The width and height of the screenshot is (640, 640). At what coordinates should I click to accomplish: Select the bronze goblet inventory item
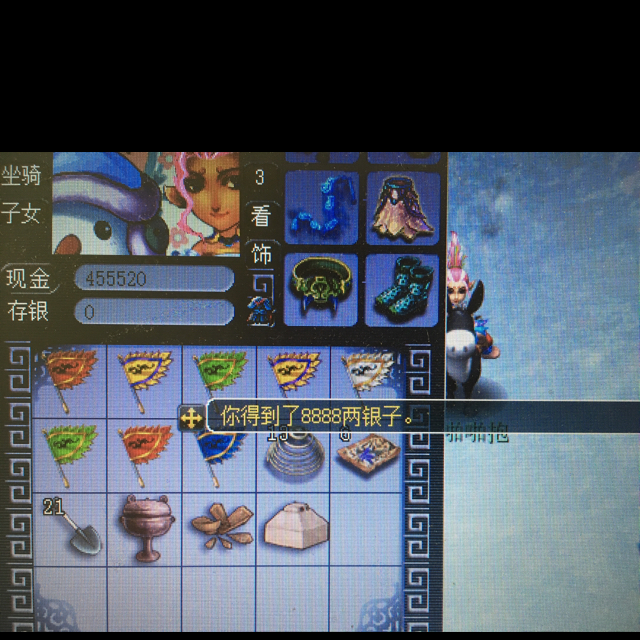(144, 528)
